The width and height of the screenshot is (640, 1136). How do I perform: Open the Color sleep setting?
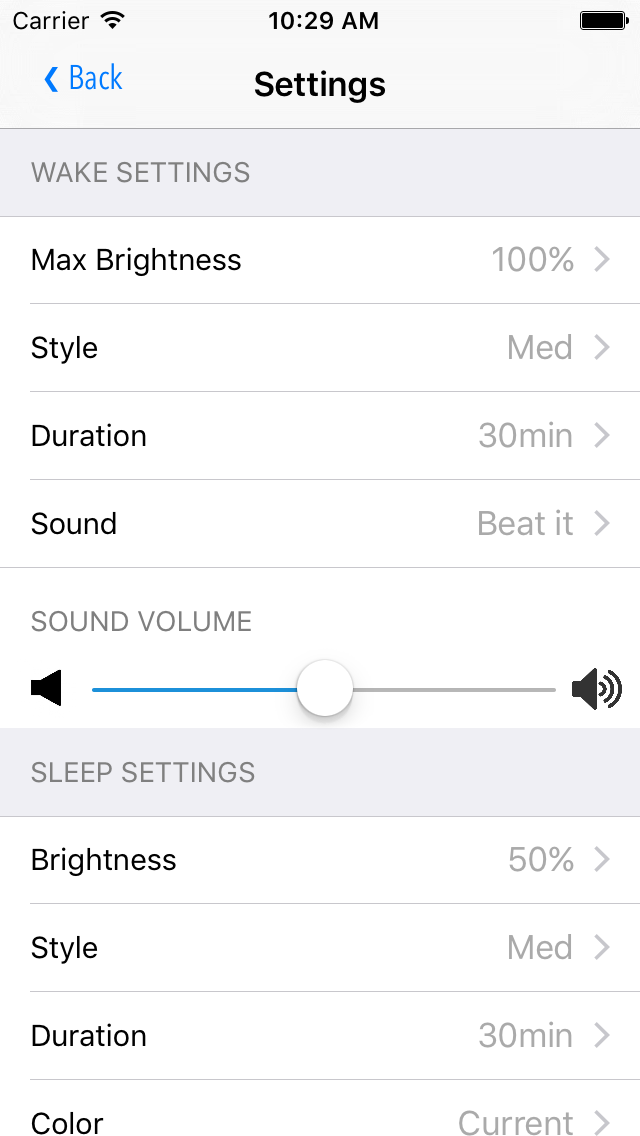(320, 1108)
